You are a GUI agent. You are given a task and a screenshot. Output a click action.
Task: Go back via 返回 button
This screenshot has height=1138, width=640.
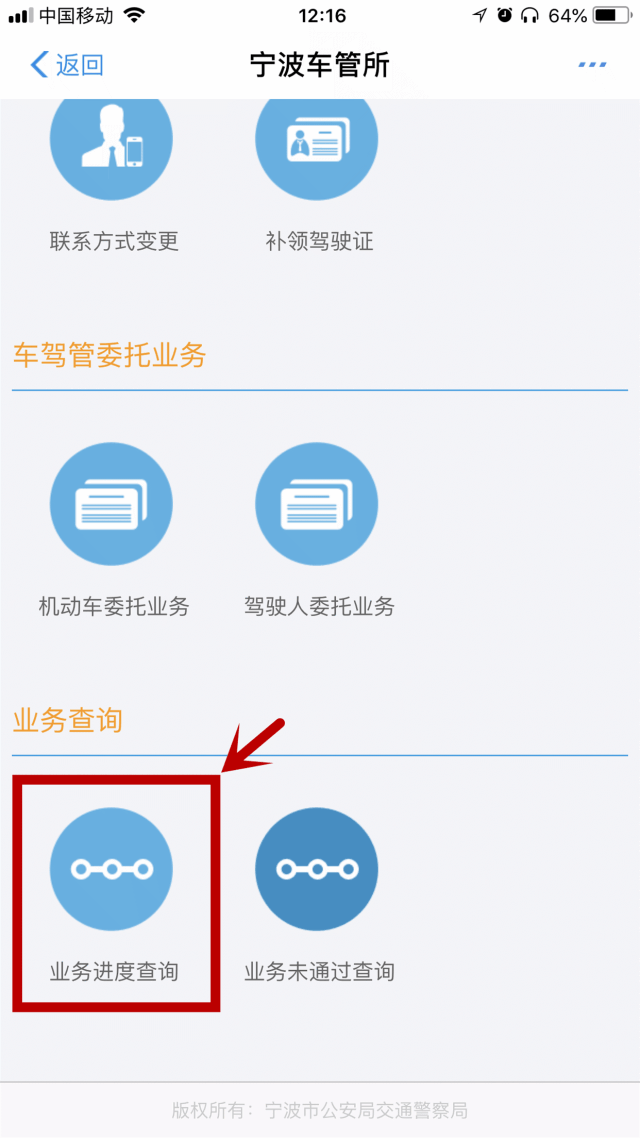point(68,66)
